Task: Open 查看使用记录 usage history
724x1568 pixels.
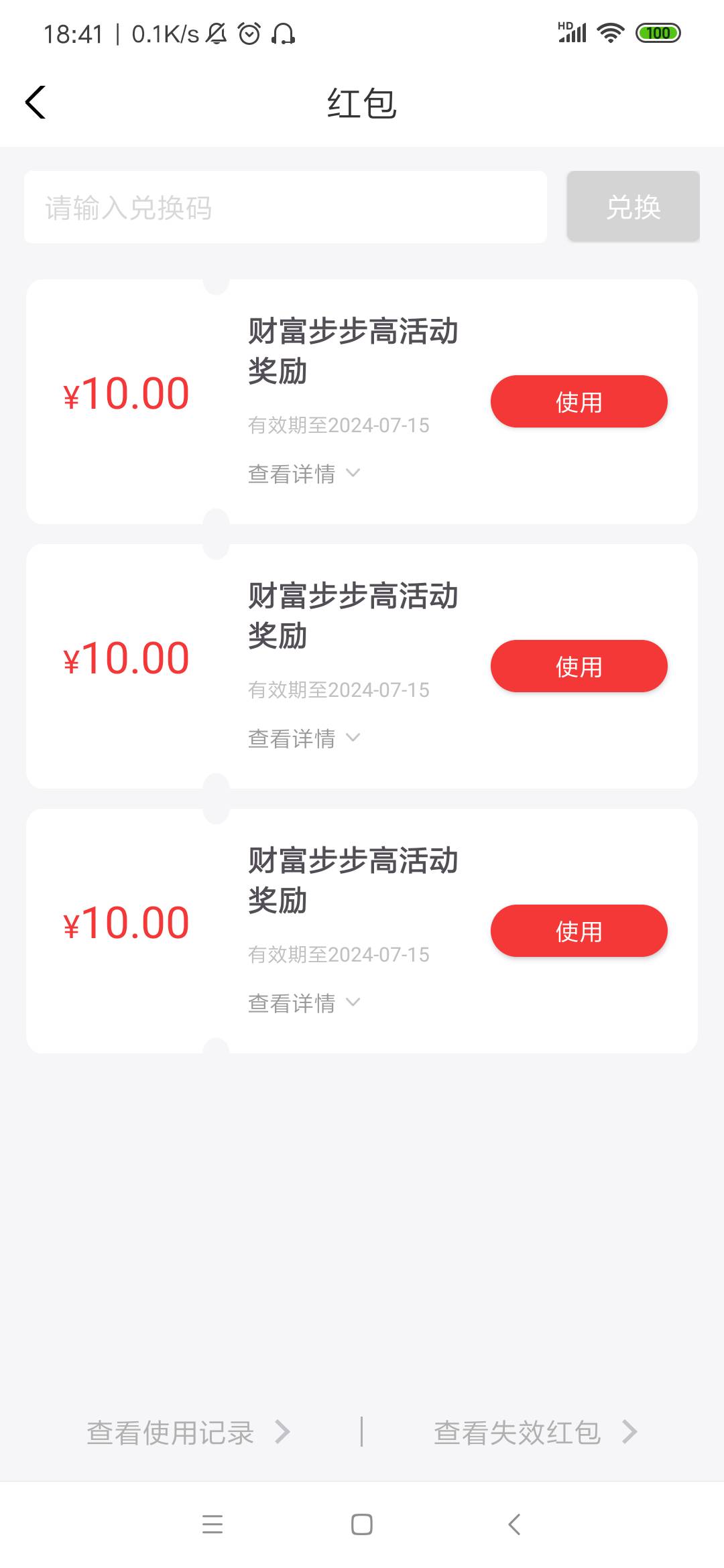Action: click(188, 1433)
